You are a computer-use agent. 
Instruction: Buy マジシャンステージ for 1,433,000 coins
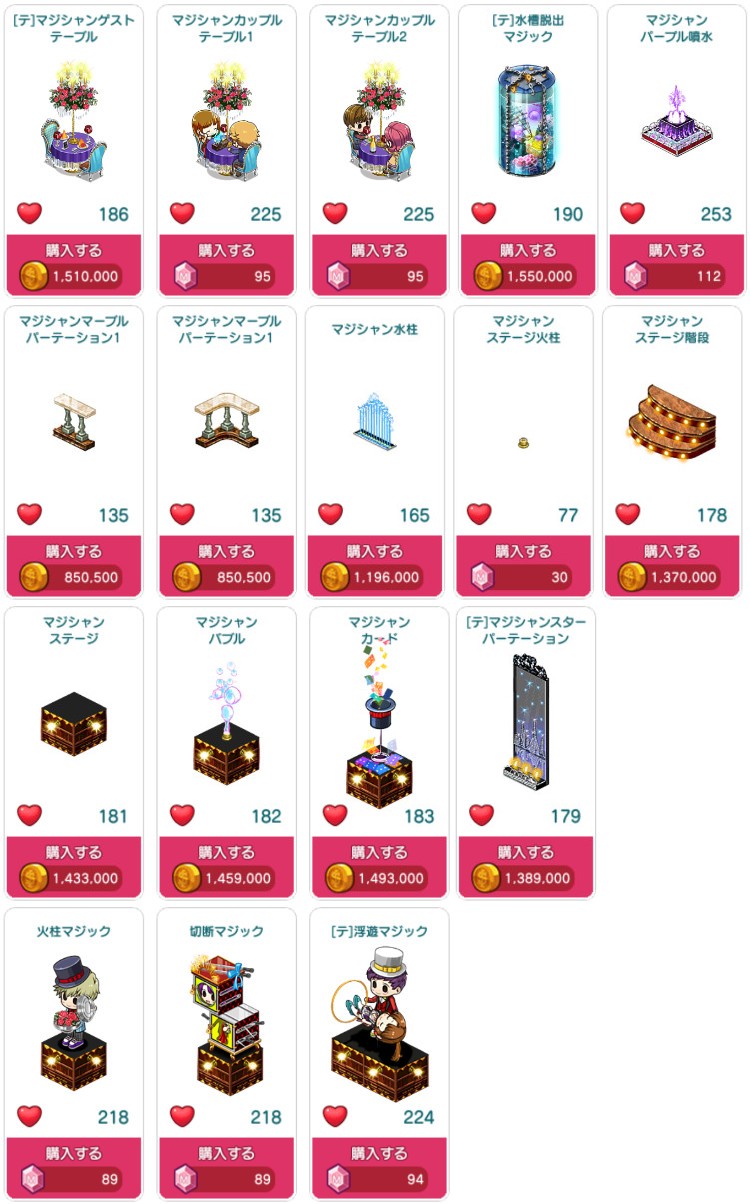[73, 866]
